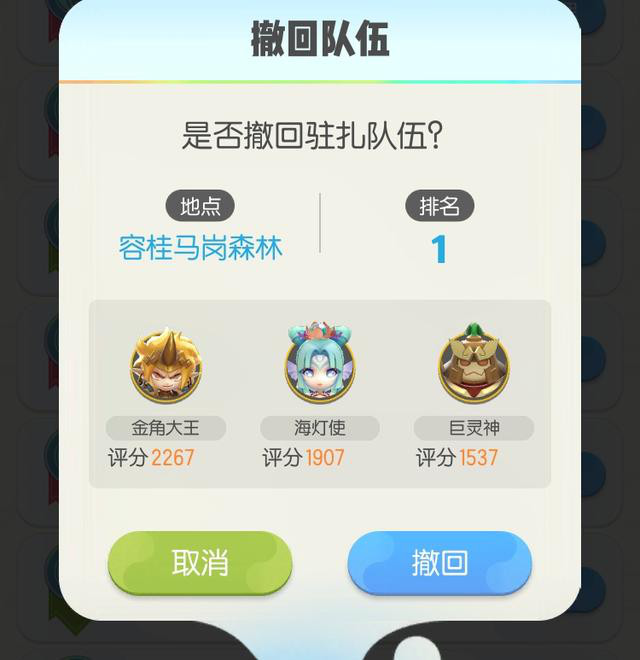Select the 金角大王 hero avatar
Screen dimensions: 640x660
point(165,366)
